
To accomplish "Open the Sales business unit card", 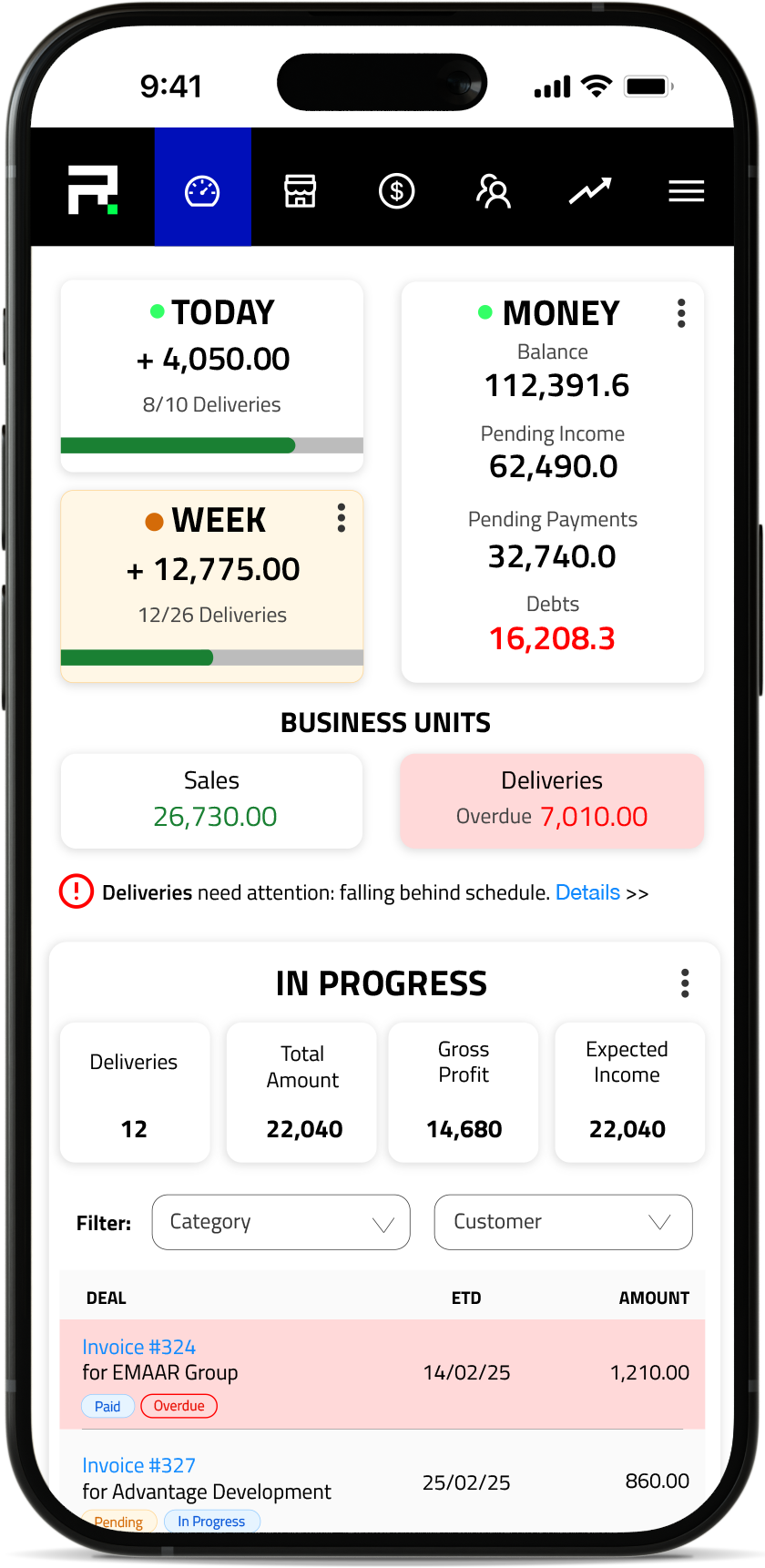I will click(x=211, y=800).
